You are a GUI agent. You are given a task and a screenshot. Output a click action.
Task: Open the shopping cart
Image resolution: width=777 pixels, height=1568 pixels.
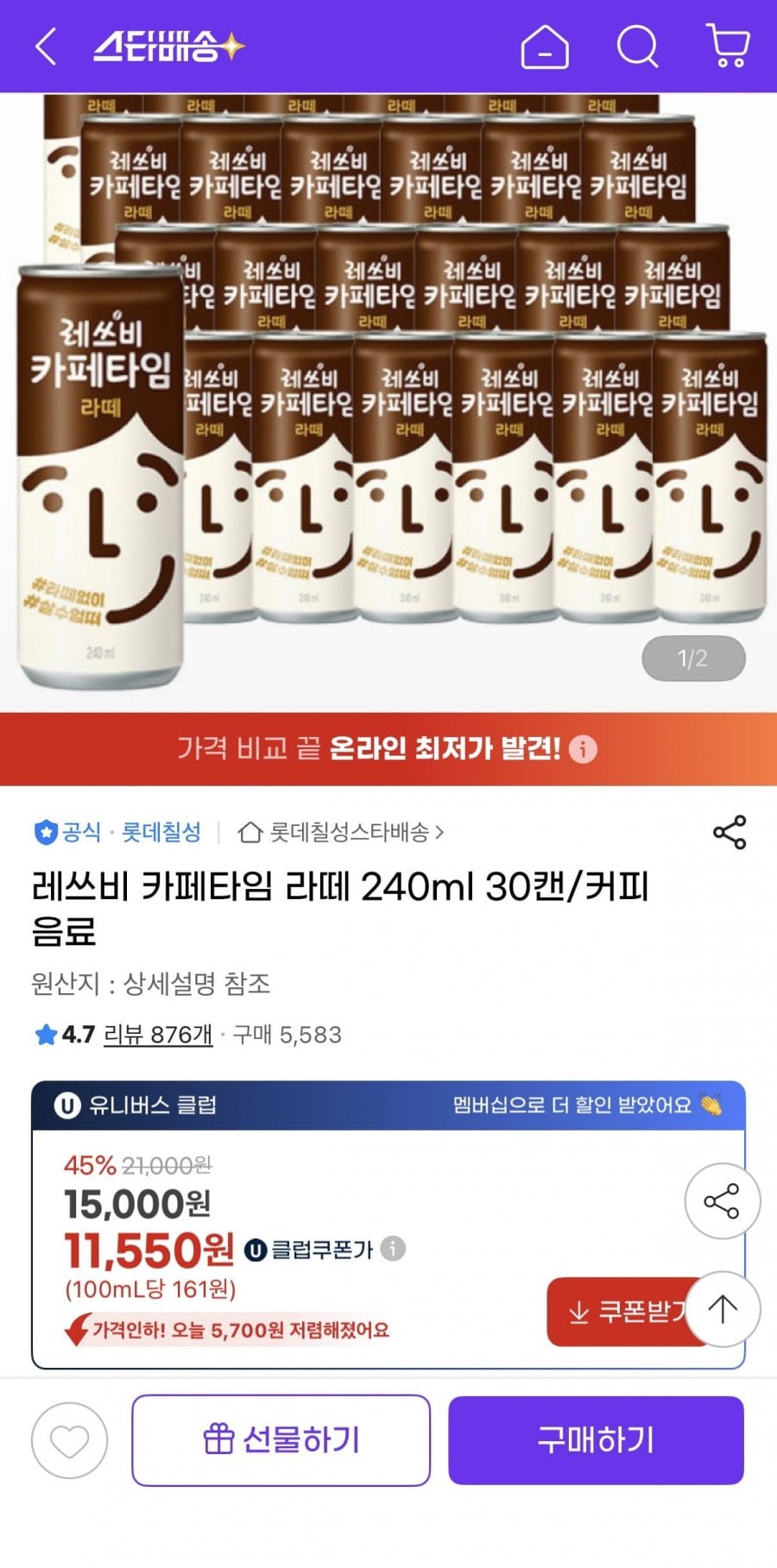click(728, 47)
